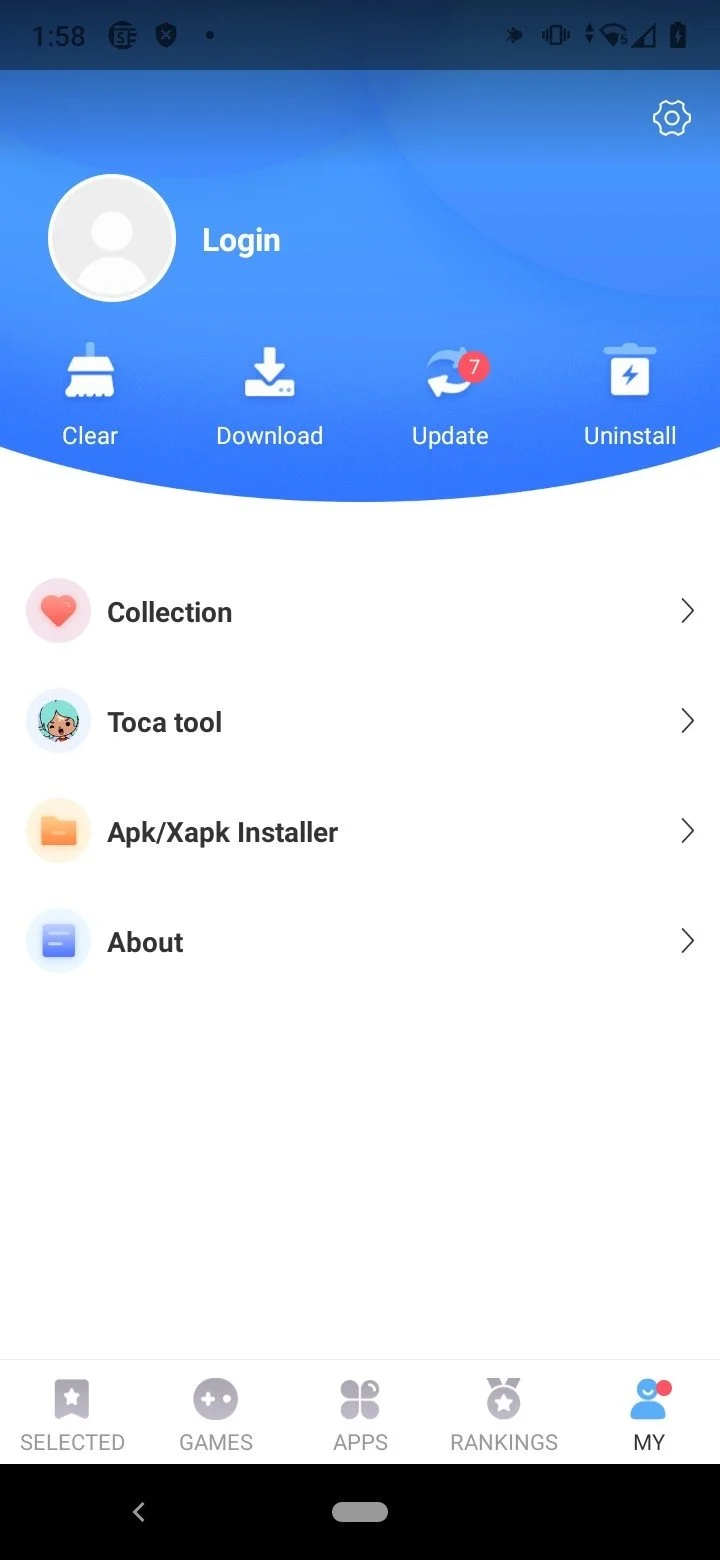720x1560 pixels.
Task: Tap Login to sign in
Action: pos(241,240)
